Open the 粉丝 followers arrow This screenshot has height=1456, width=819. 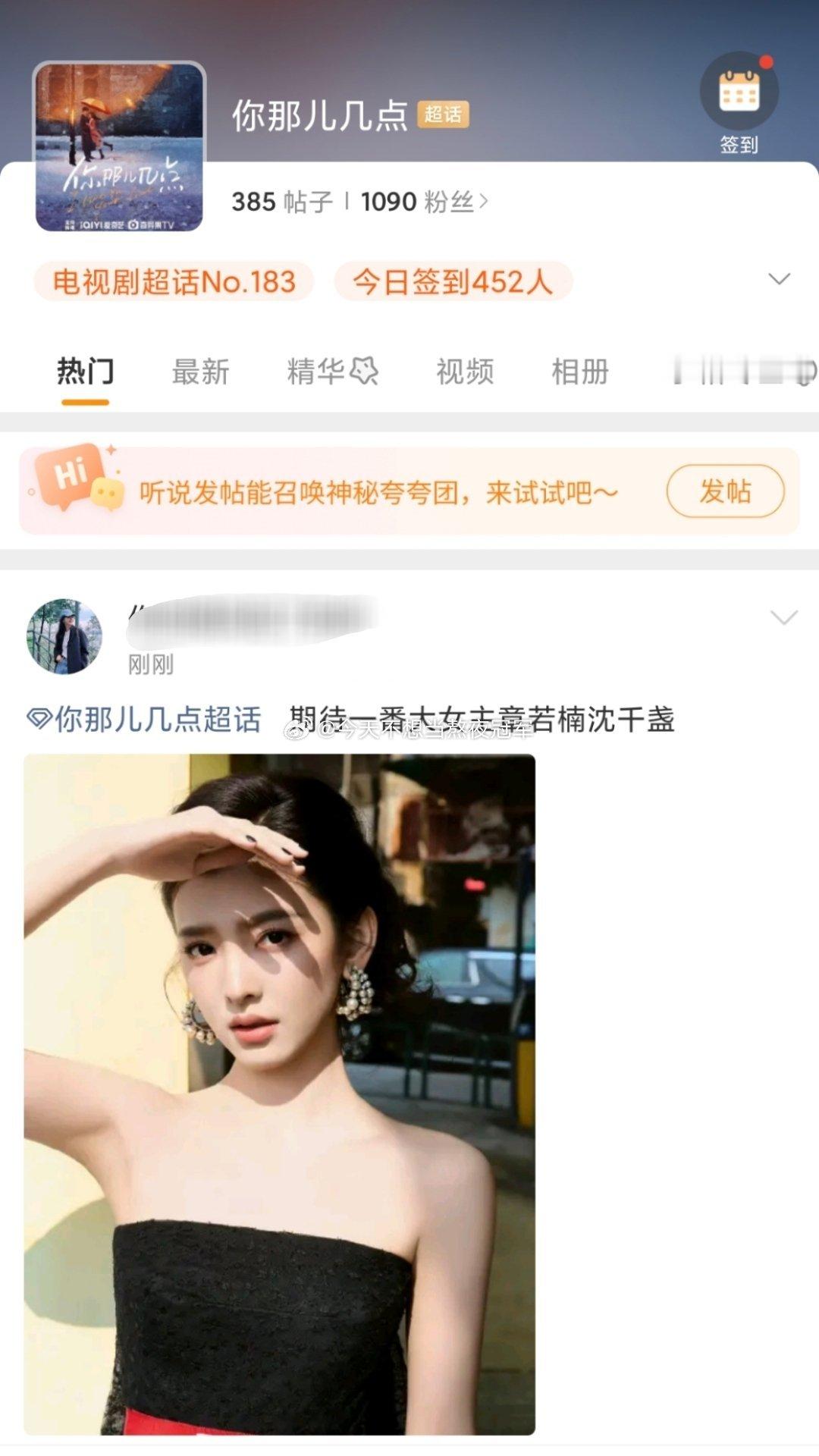(485, 201)
